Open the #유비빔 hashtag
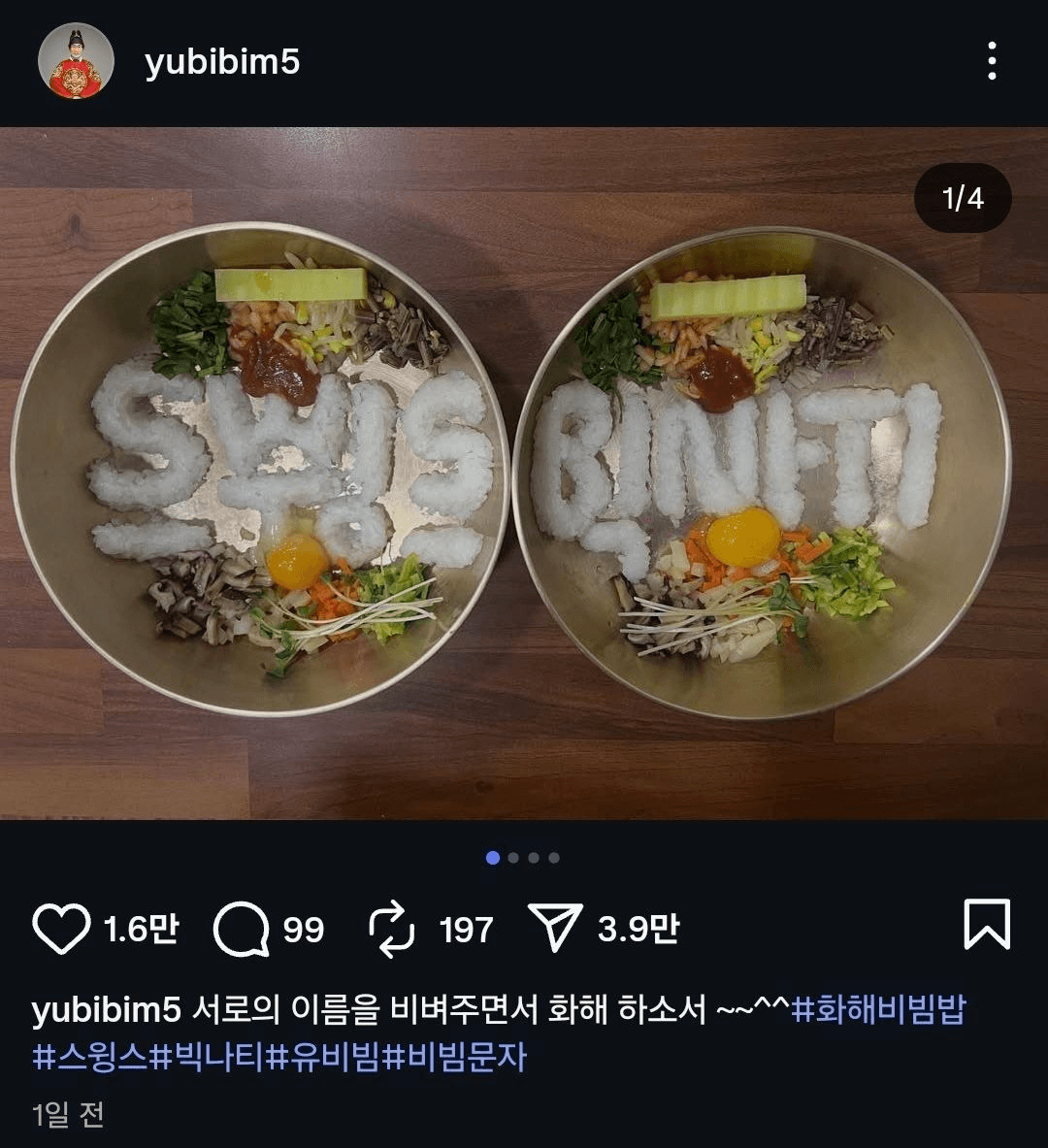The width and height of the screenshot is (1048, 1148). [x=323, y=1056]
